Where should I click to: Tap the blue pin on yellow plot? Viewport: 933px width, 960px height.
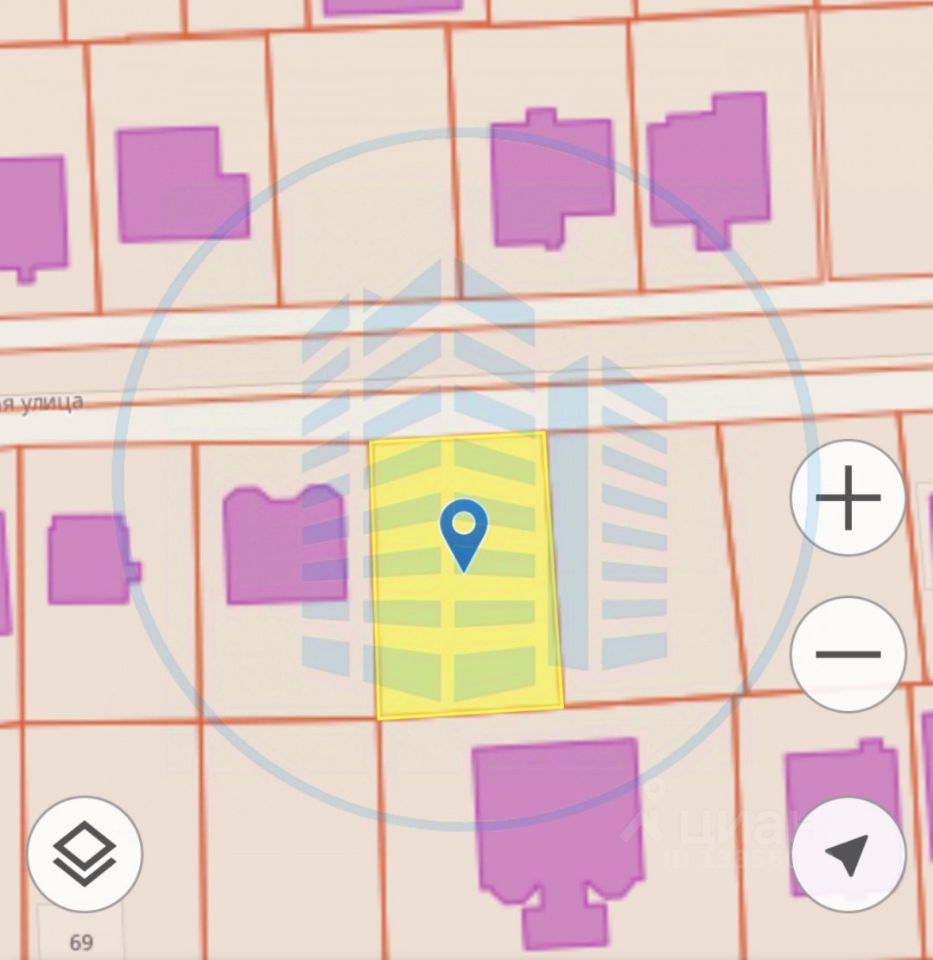(x=463, y=530)
